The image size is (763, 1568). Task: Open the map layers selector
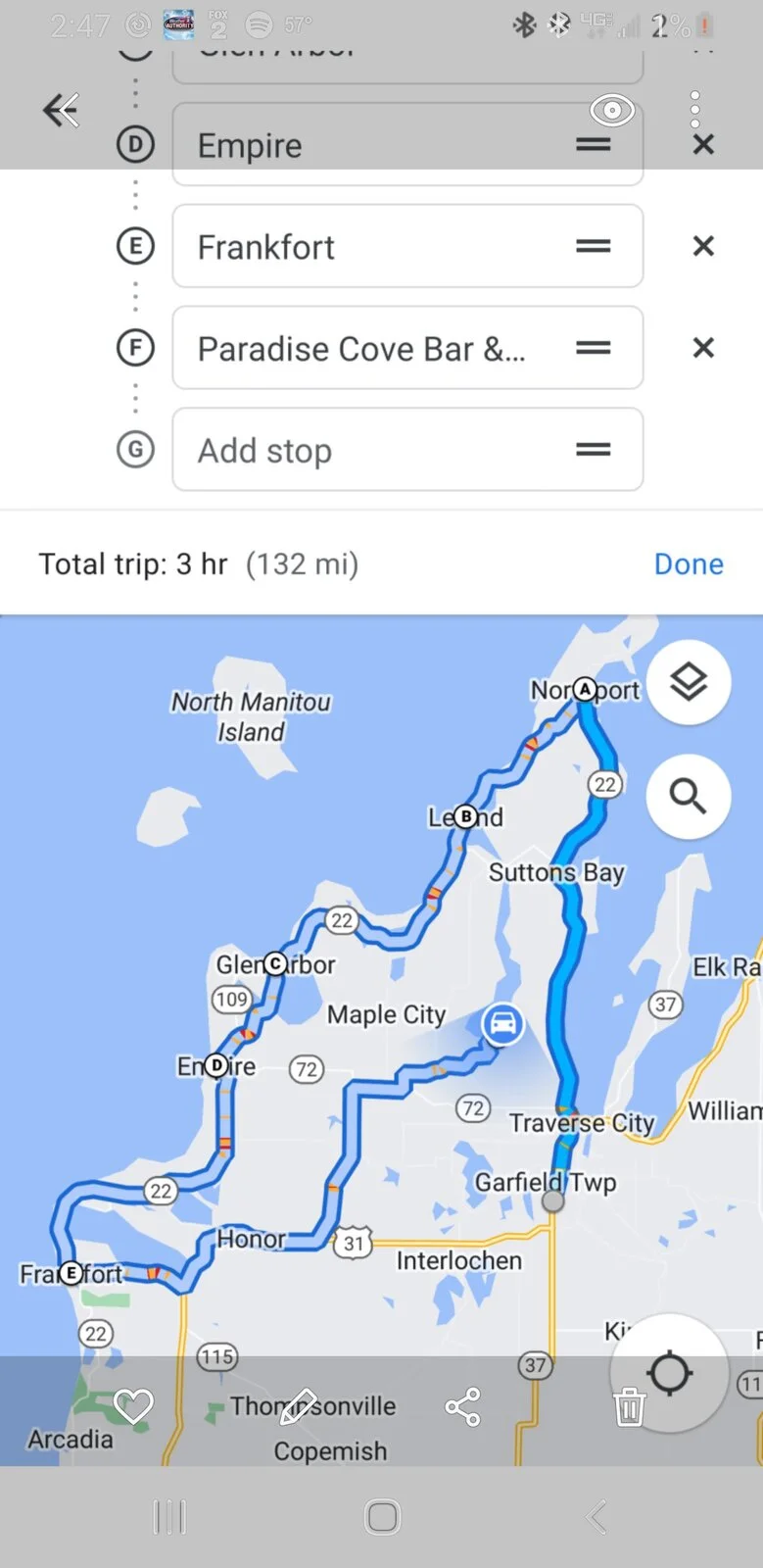tap(689, 682)
